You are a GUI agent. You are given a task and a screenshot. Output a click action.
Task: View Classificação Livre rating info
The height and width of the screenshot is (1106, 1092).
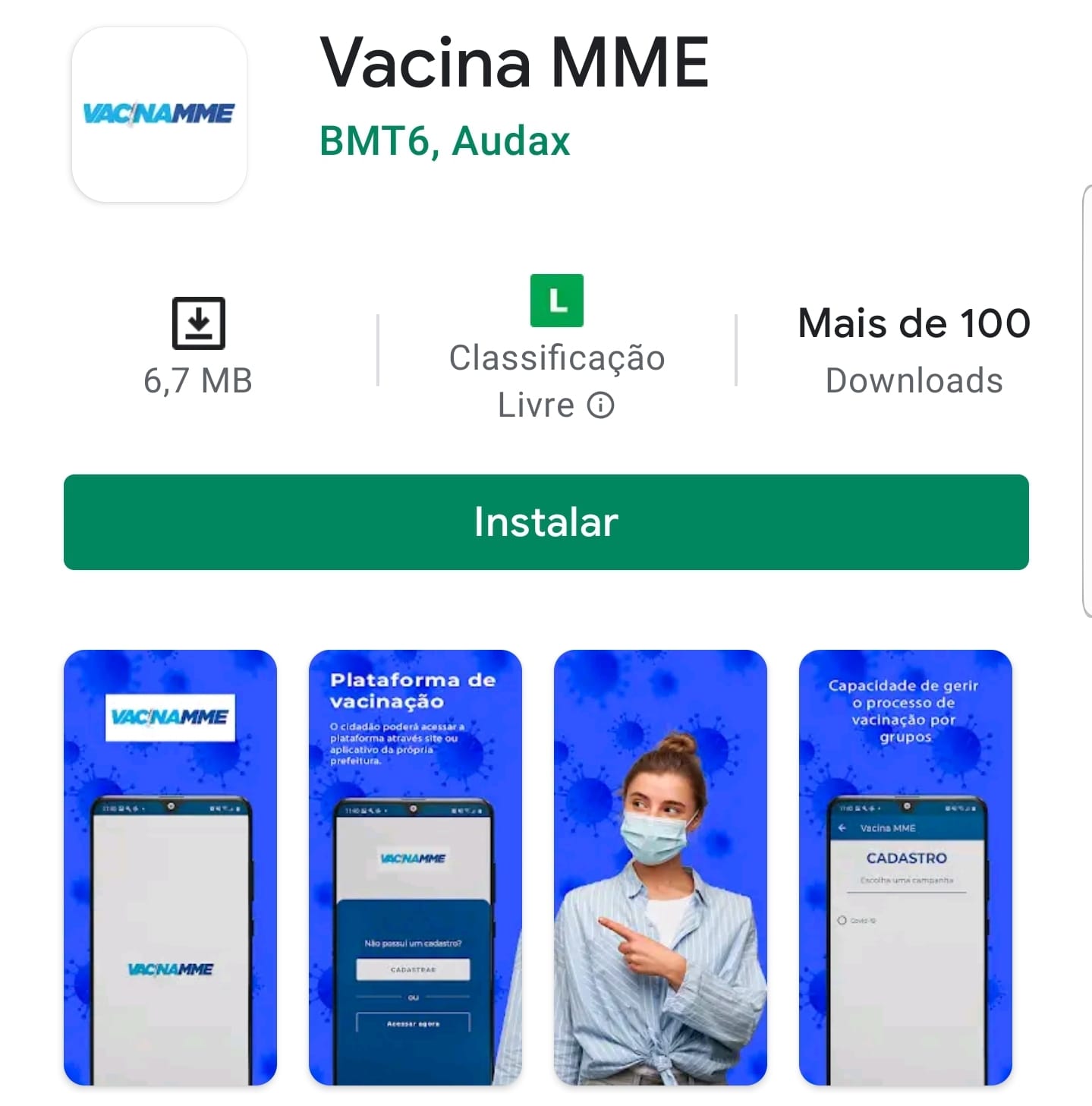[600, 405]
